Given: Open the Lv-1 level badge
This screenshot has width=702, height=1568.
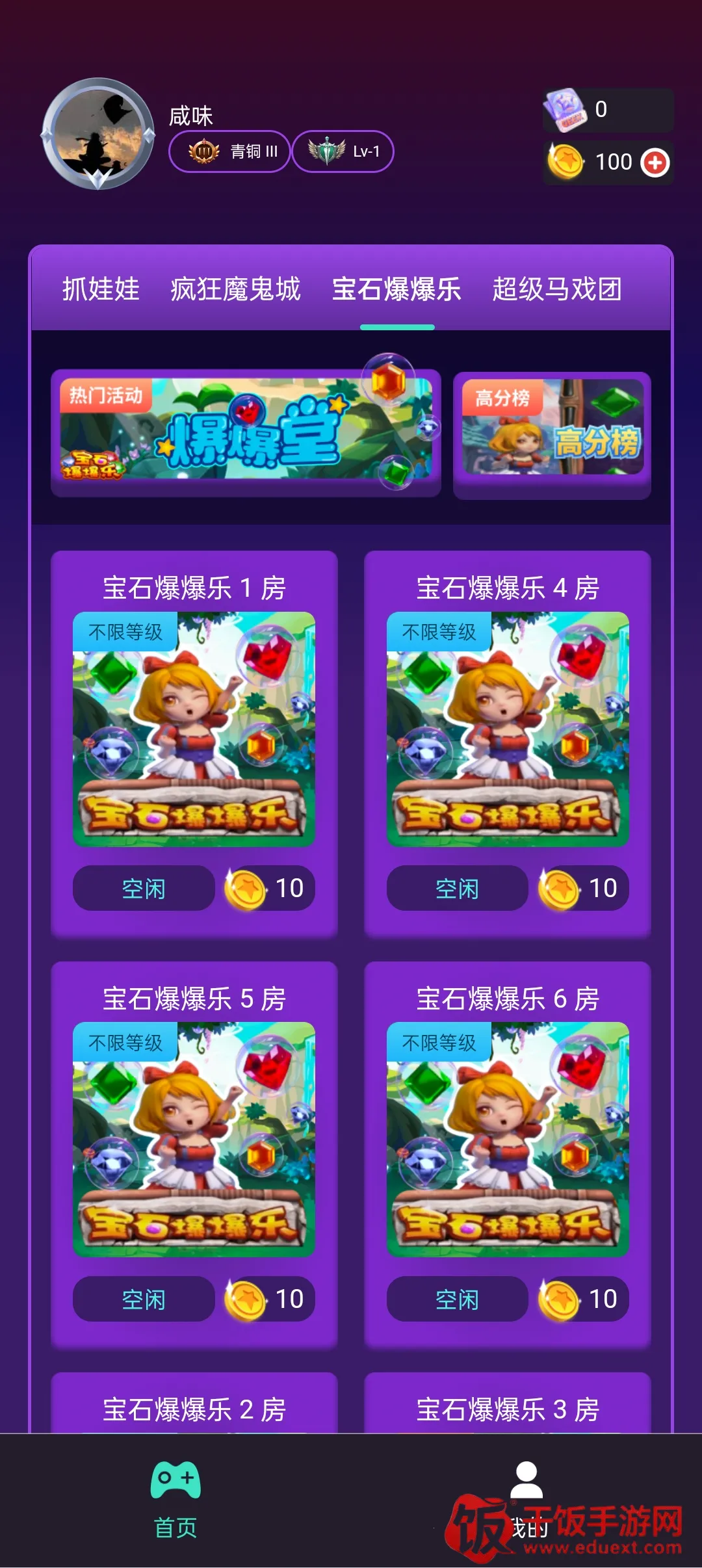Looking at the screenshot, I should [x=343, y=151].
